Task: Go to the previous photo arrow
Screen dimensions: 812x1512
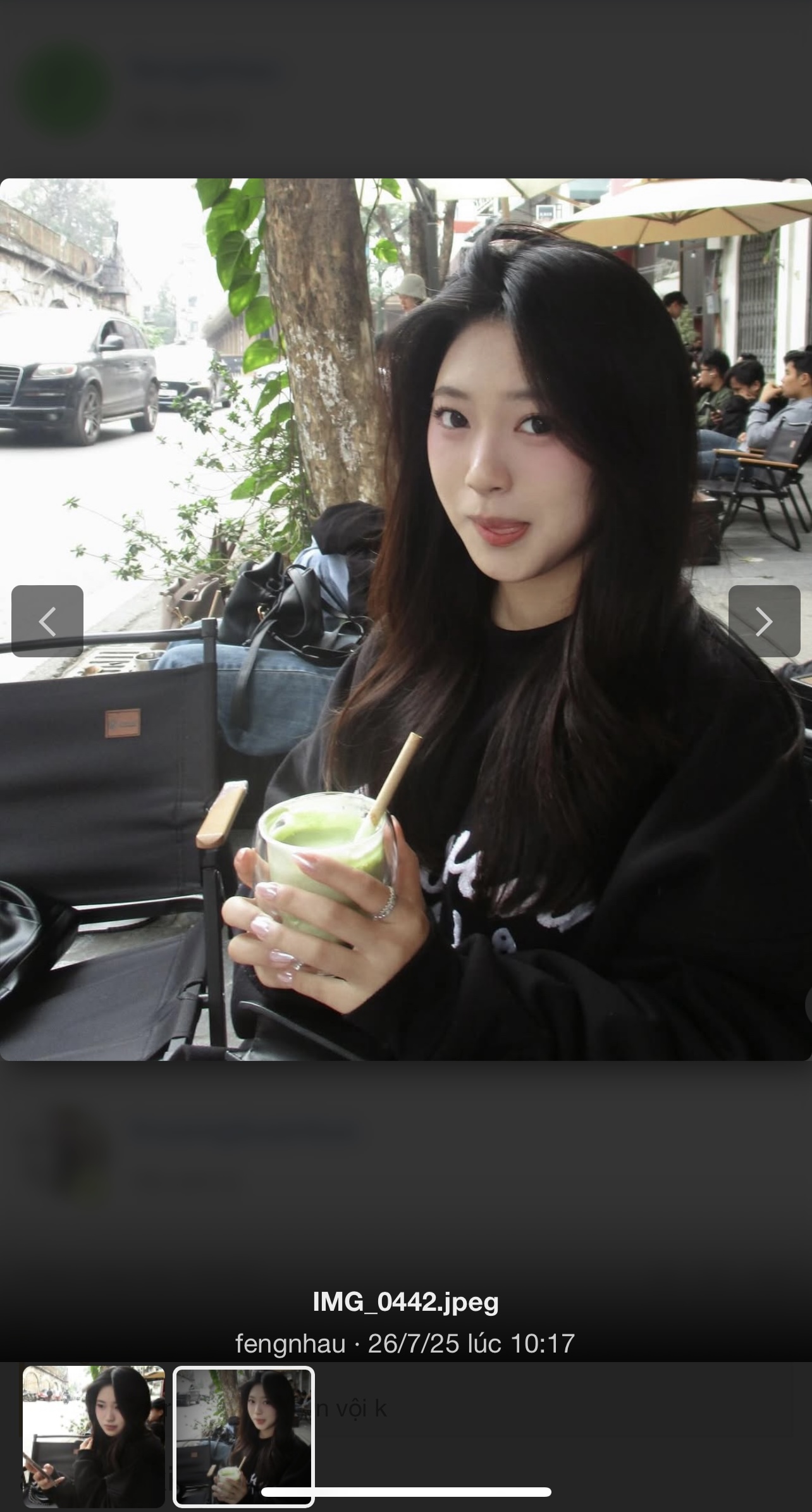Action: tap(47, 621)
